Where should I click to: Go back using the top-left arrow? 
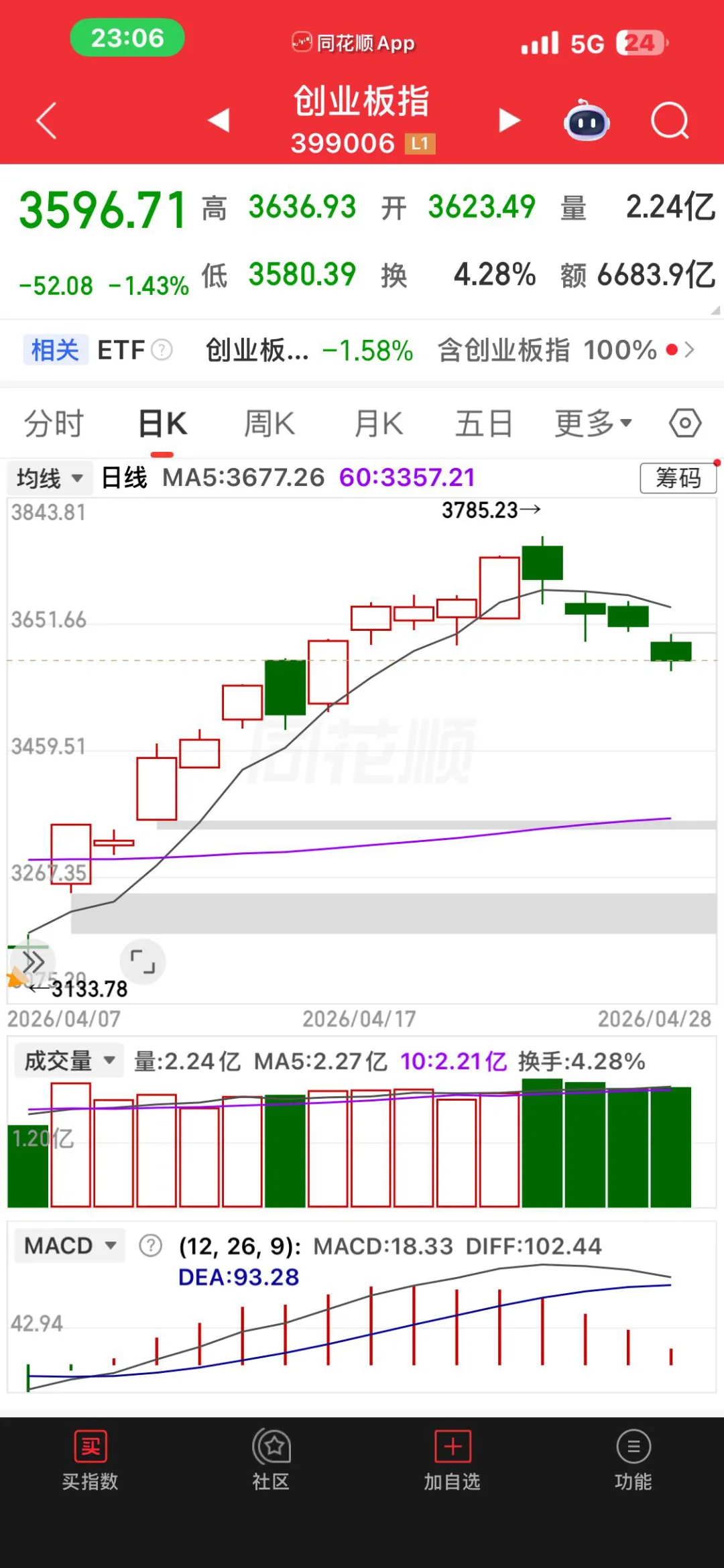pyautogui.click(x=46, y=121)
